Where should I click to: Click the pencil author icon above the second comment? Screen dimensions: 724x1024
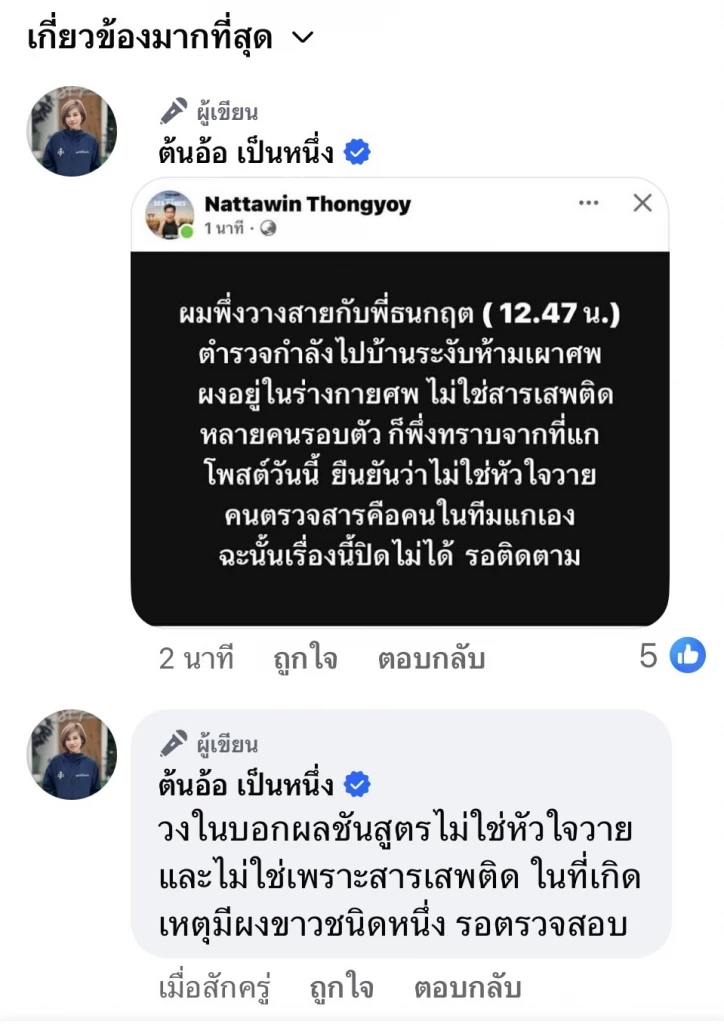[173, 741]
